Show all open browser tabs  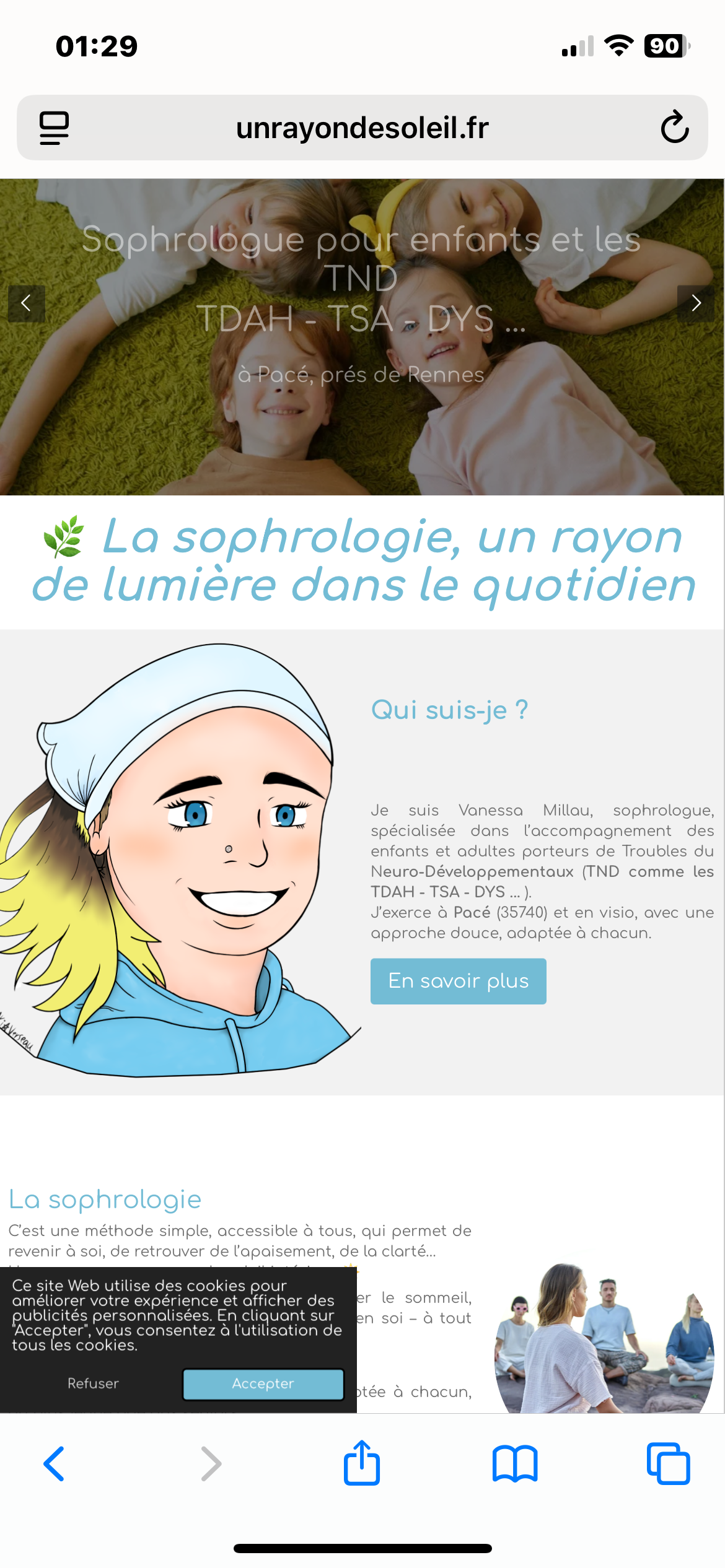(668, 1464)
